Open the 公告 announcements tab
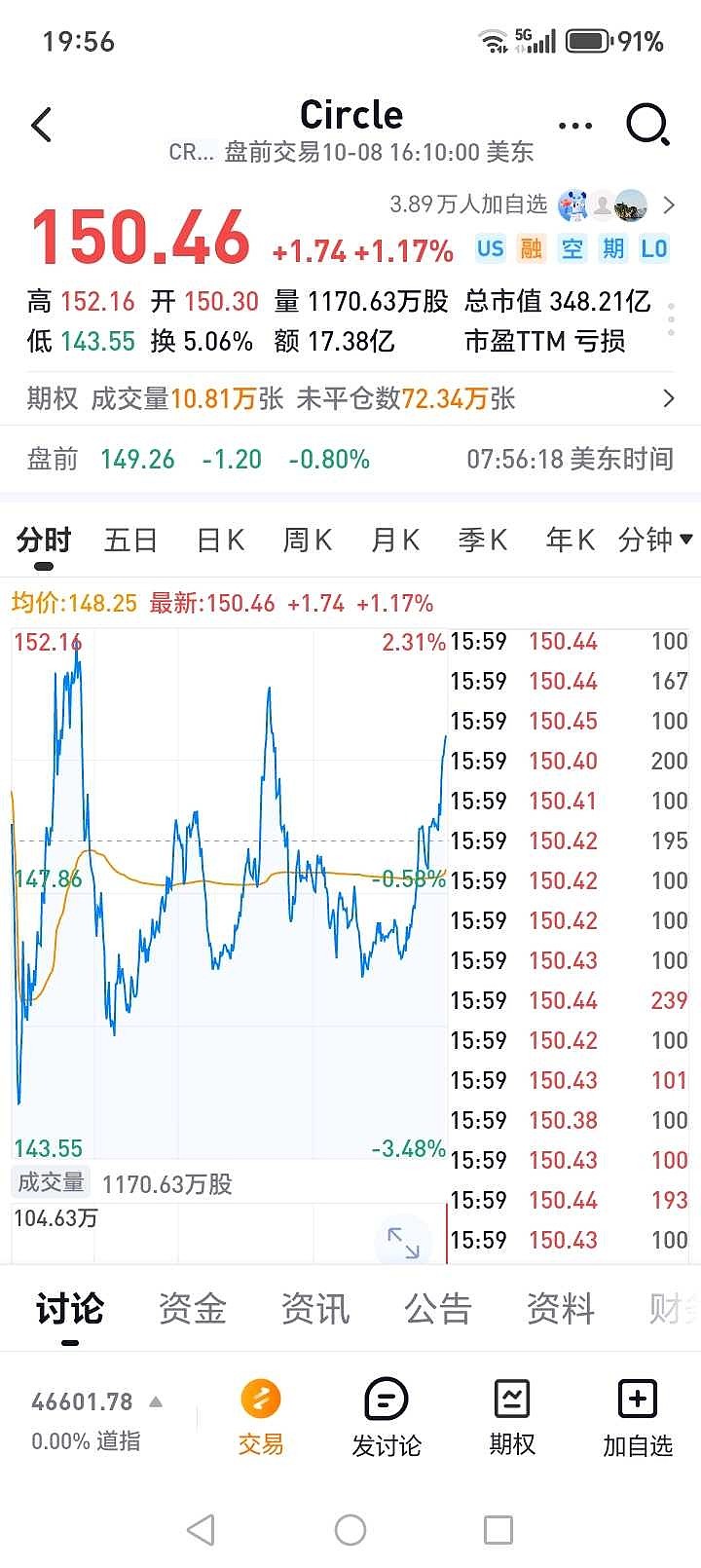Viewport: 701px width, 1568px height. tap(437, 1309)
